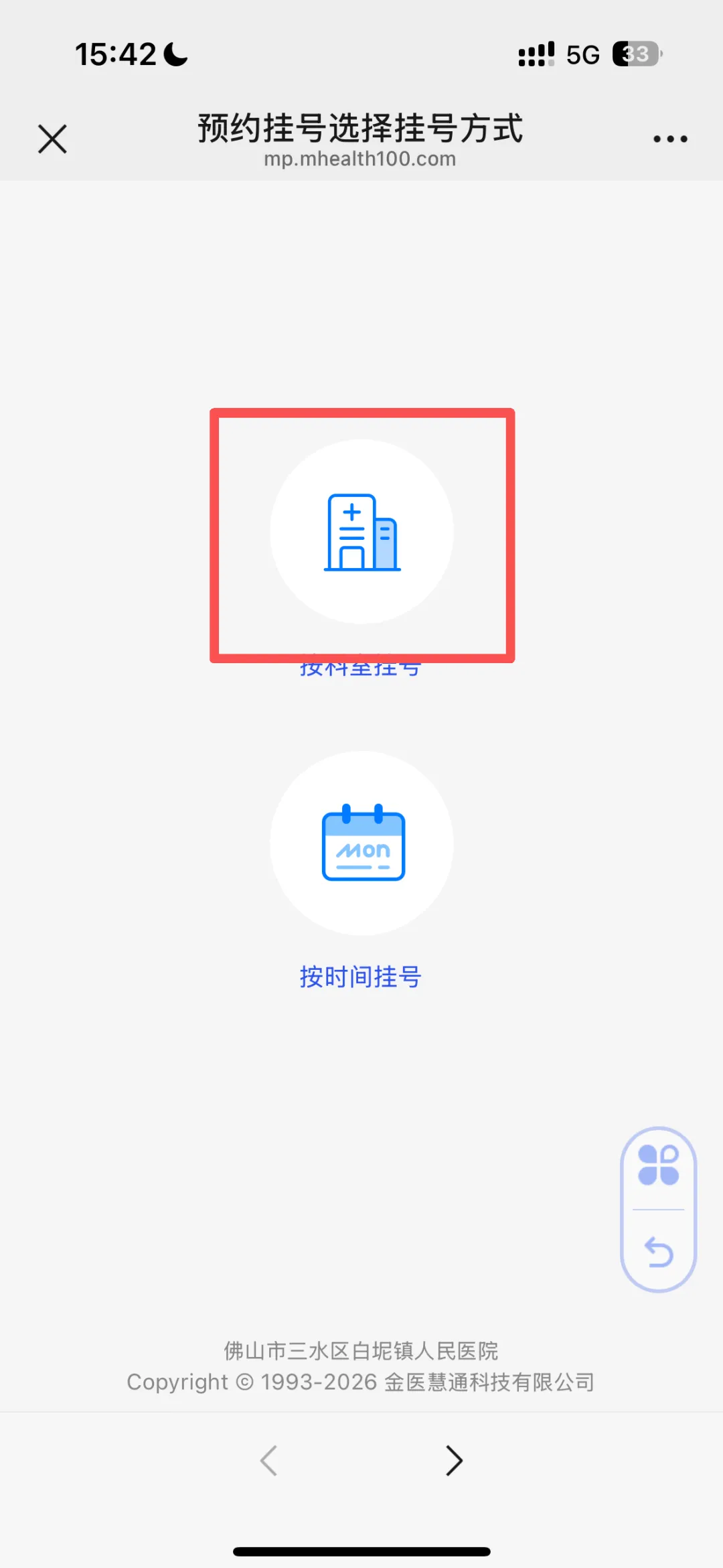Open the floating four-leaf menu icon

point(658,1165)
